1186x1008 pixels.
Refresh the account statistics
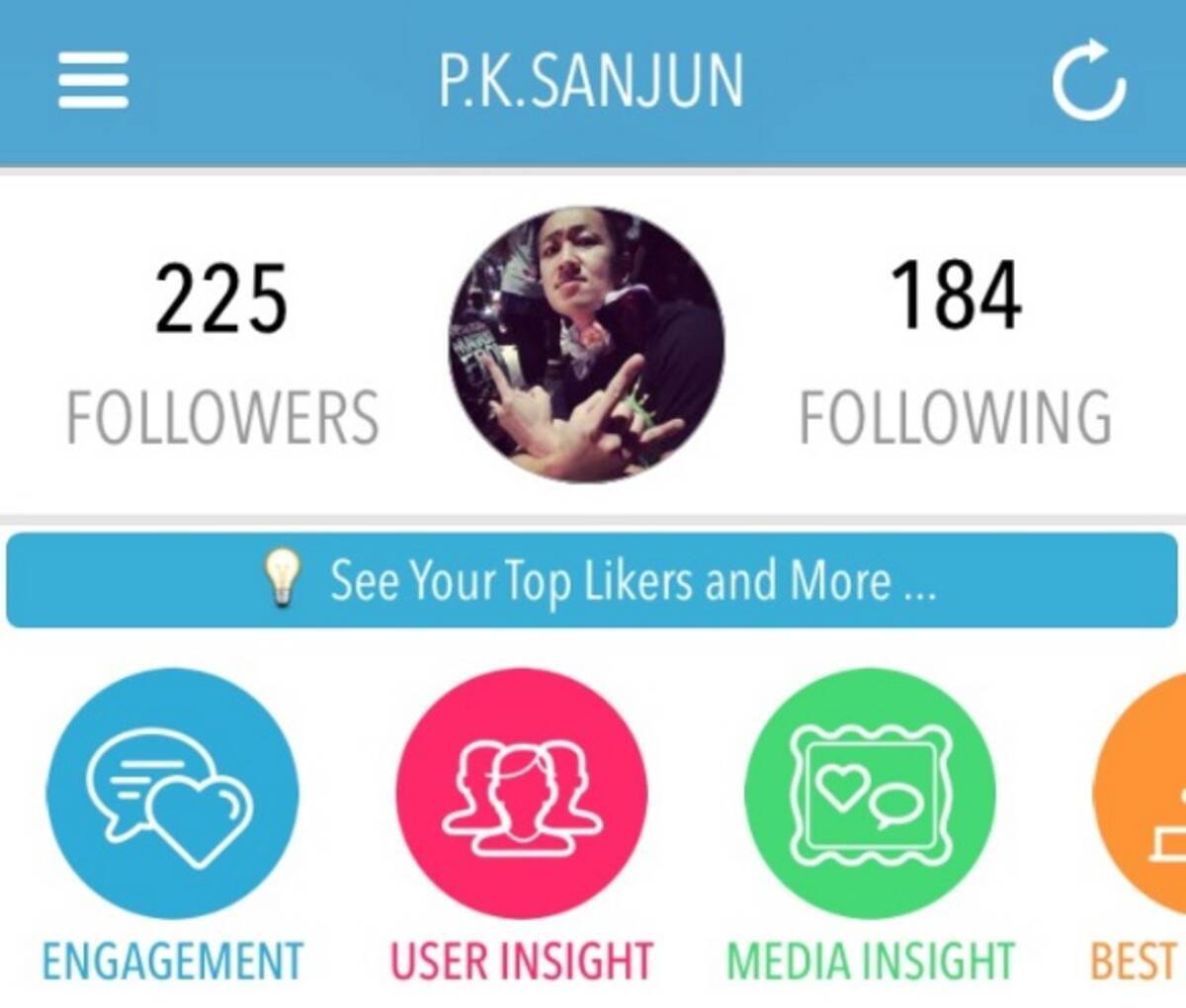[1089, 81]
